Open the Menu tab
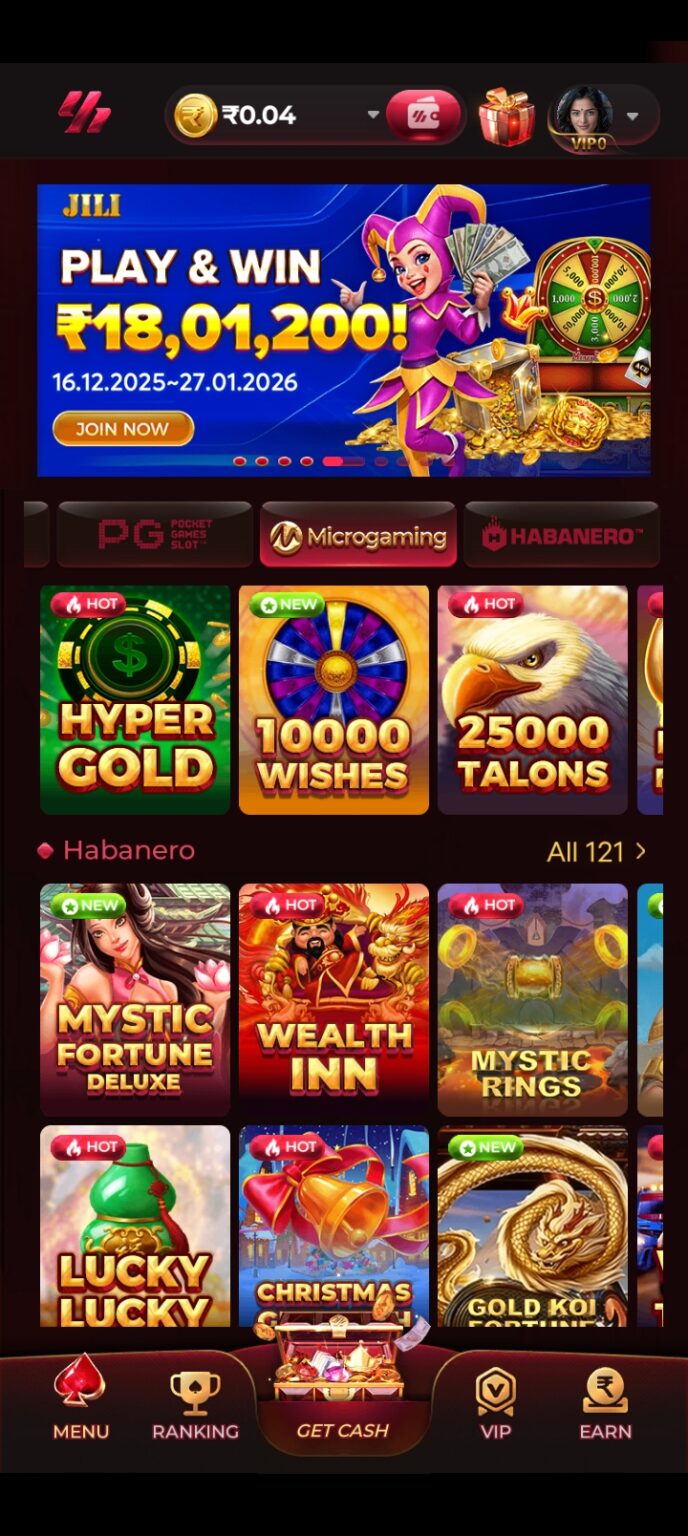 click(x=81, y=1399)
